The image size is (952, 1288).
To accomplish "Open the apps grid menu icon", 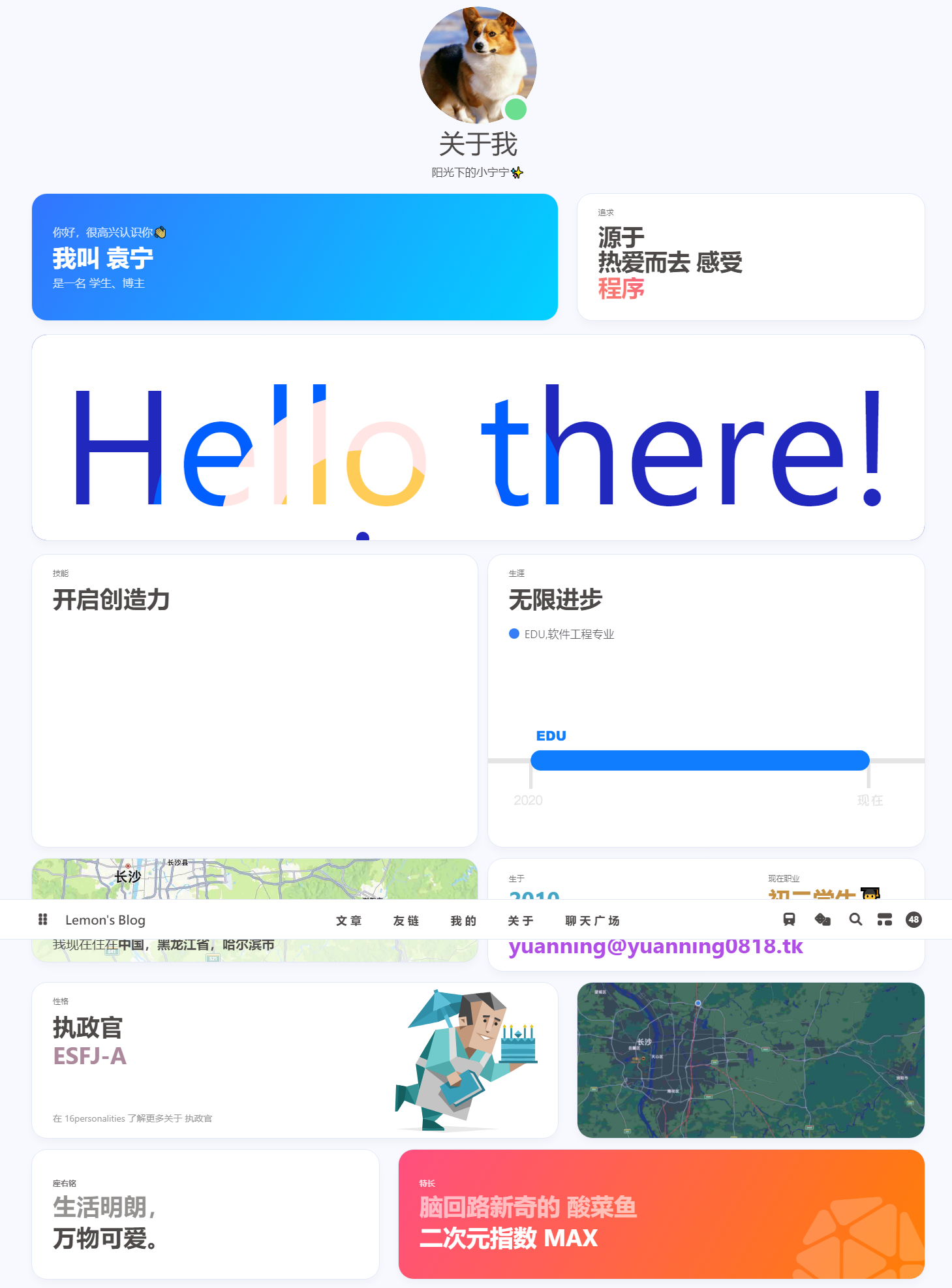I will [43, 919].
